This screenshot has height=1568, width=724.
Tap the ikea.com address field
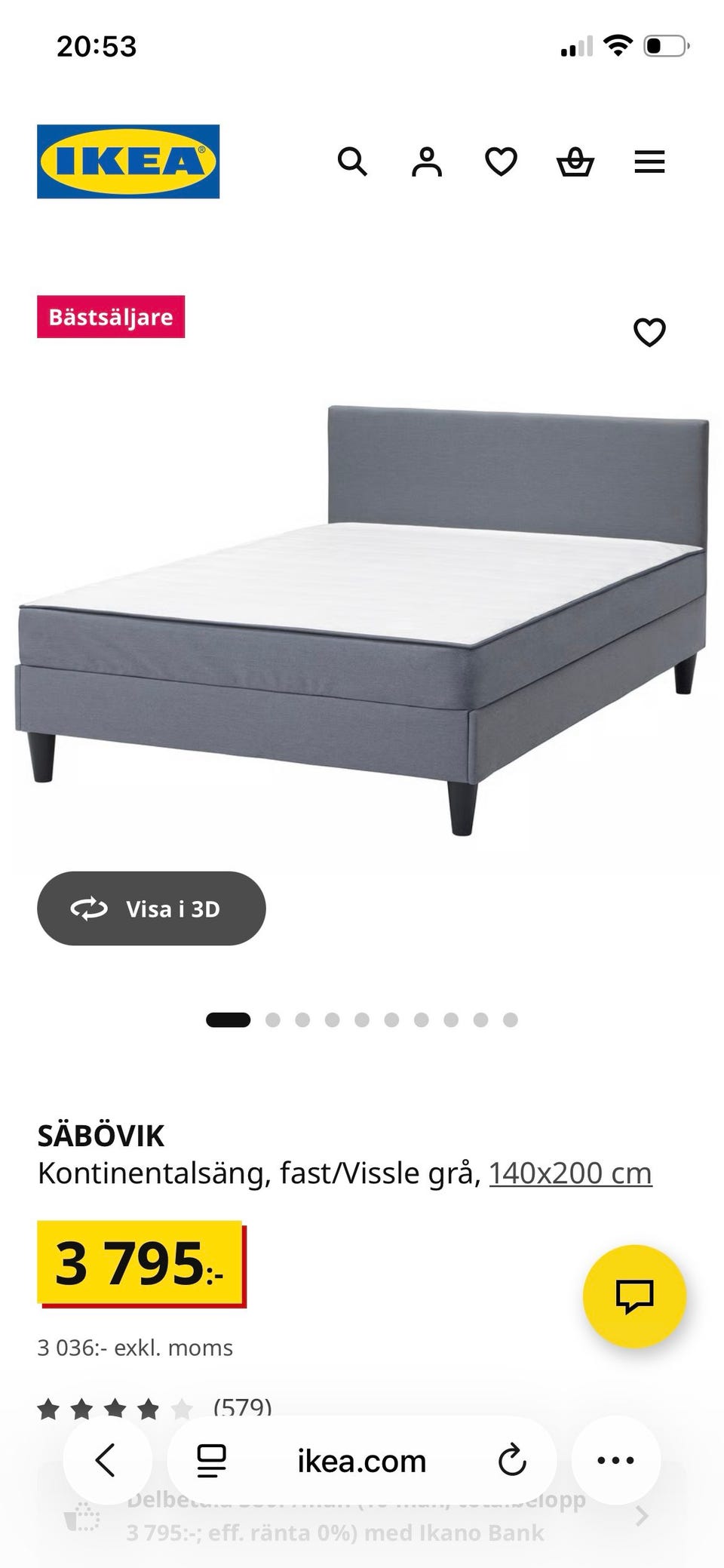point(362,1462)
